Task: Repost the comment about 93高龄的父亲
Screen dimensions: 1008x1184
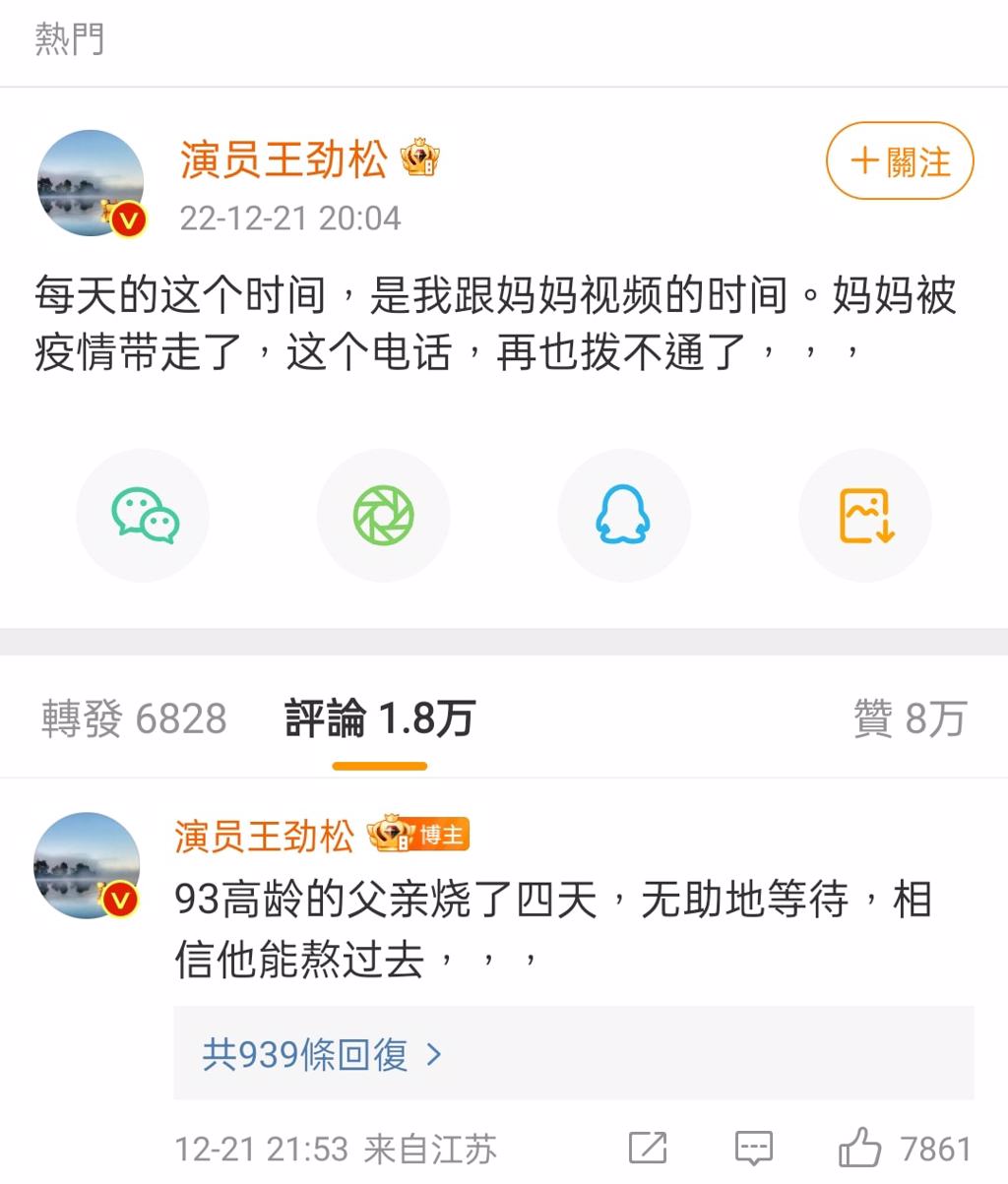Action: (648, 1148)
